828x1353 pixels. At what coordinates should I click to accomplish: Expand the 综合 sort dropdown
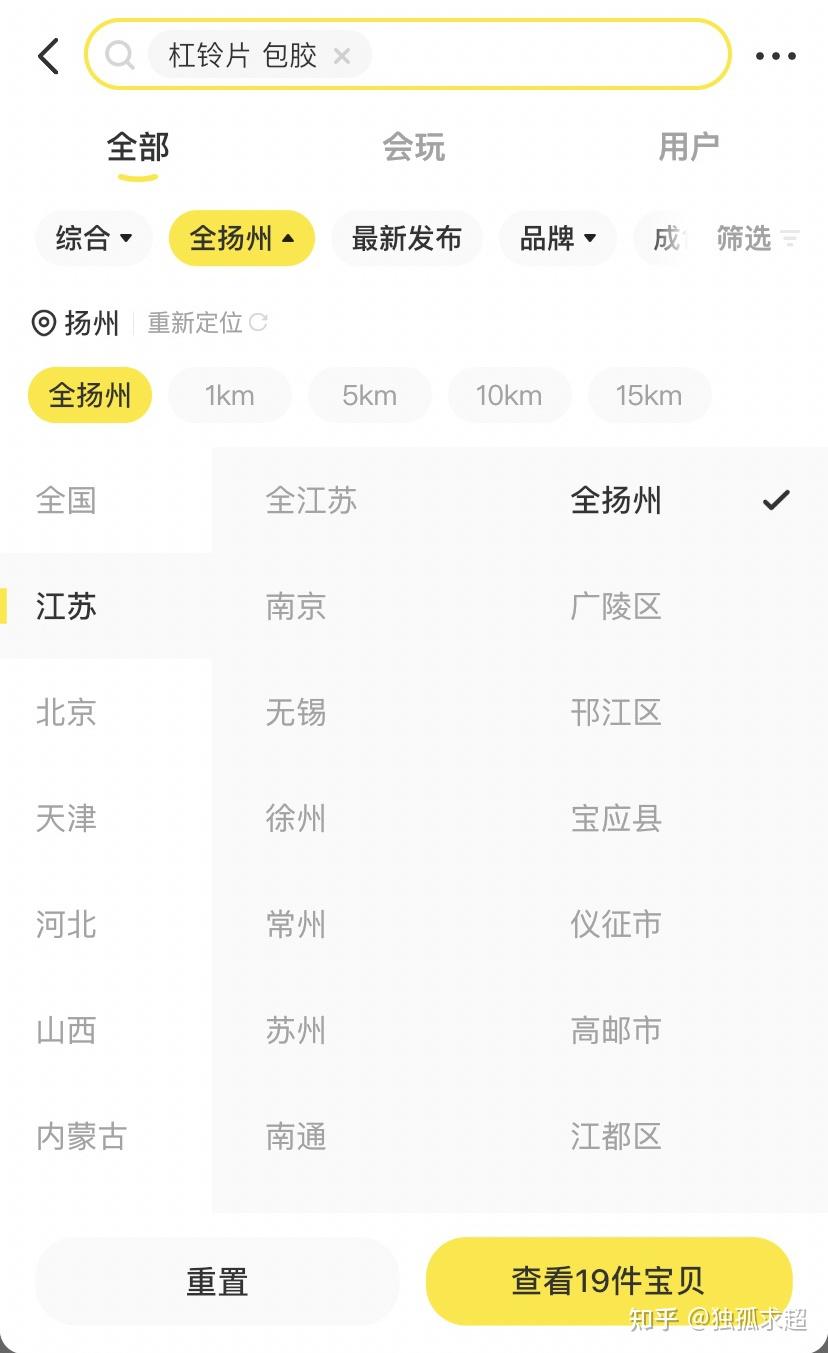click(x=94, y=239)
